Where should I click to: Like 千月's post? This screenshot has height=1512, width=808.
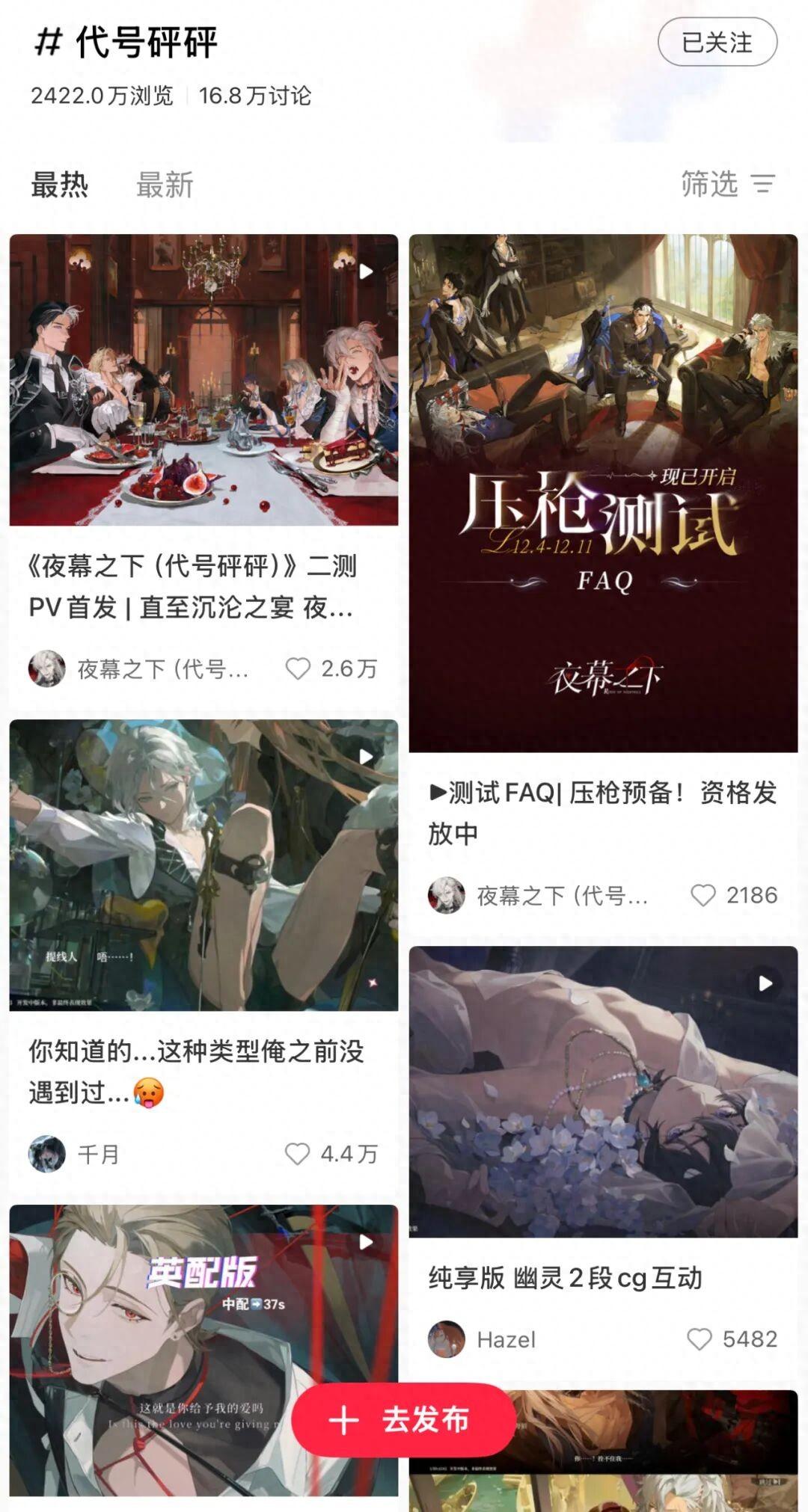tap(298, 1154)
